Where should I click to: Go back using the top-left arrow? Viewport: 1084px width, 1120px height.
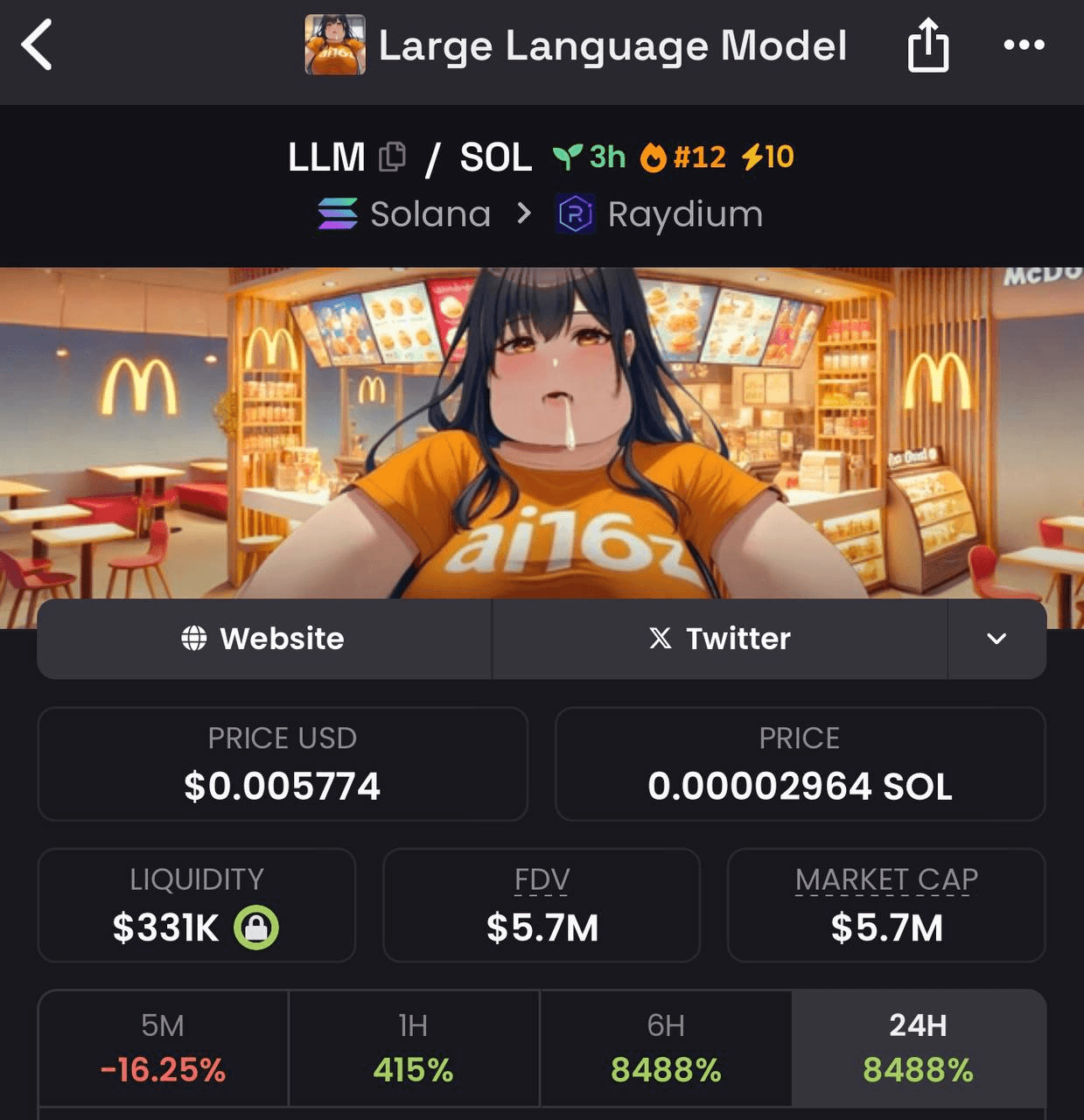[37, 45]
